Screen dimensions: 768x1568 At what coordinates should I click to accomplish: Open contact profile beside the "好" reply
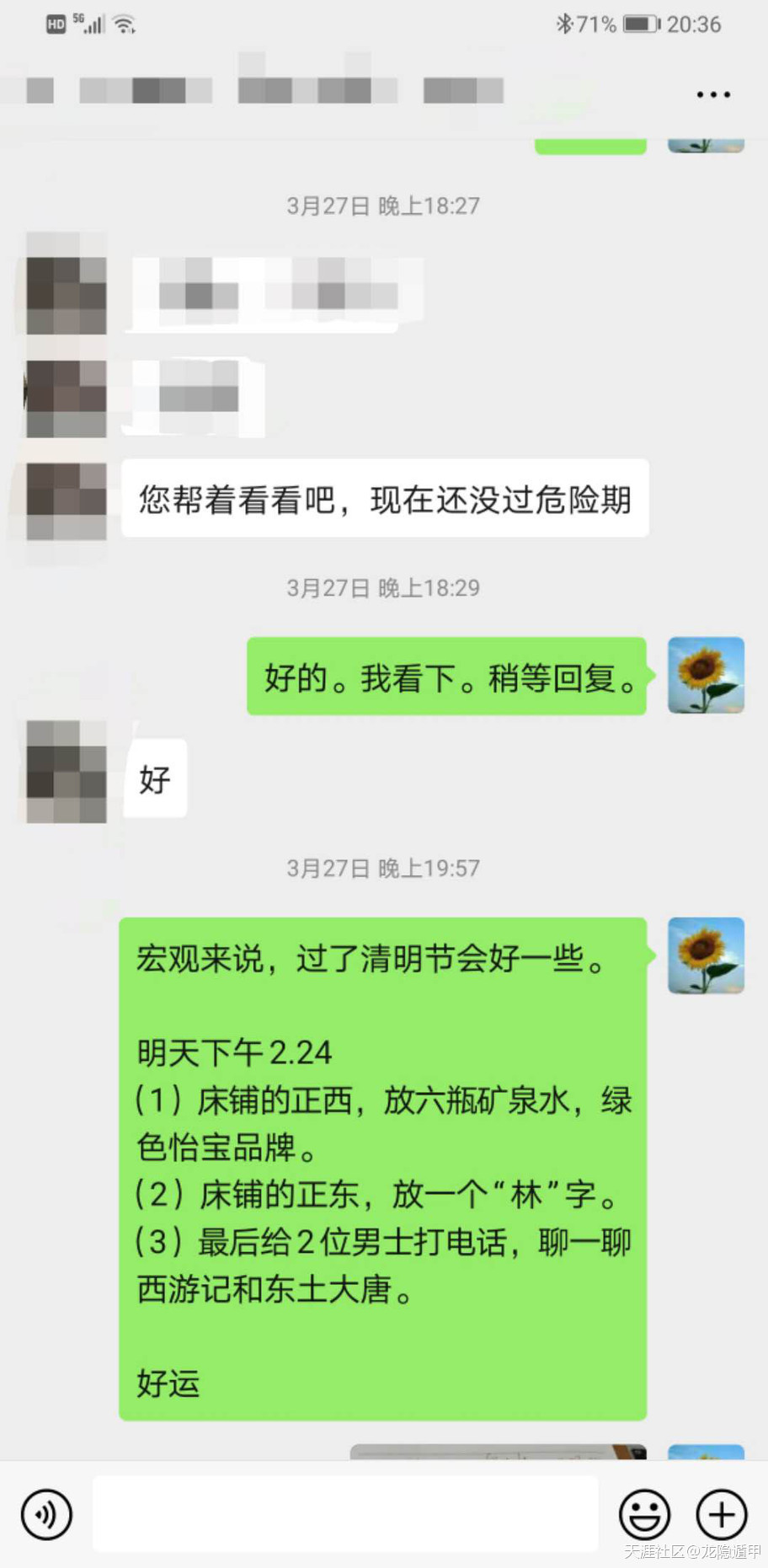(67, 771)
